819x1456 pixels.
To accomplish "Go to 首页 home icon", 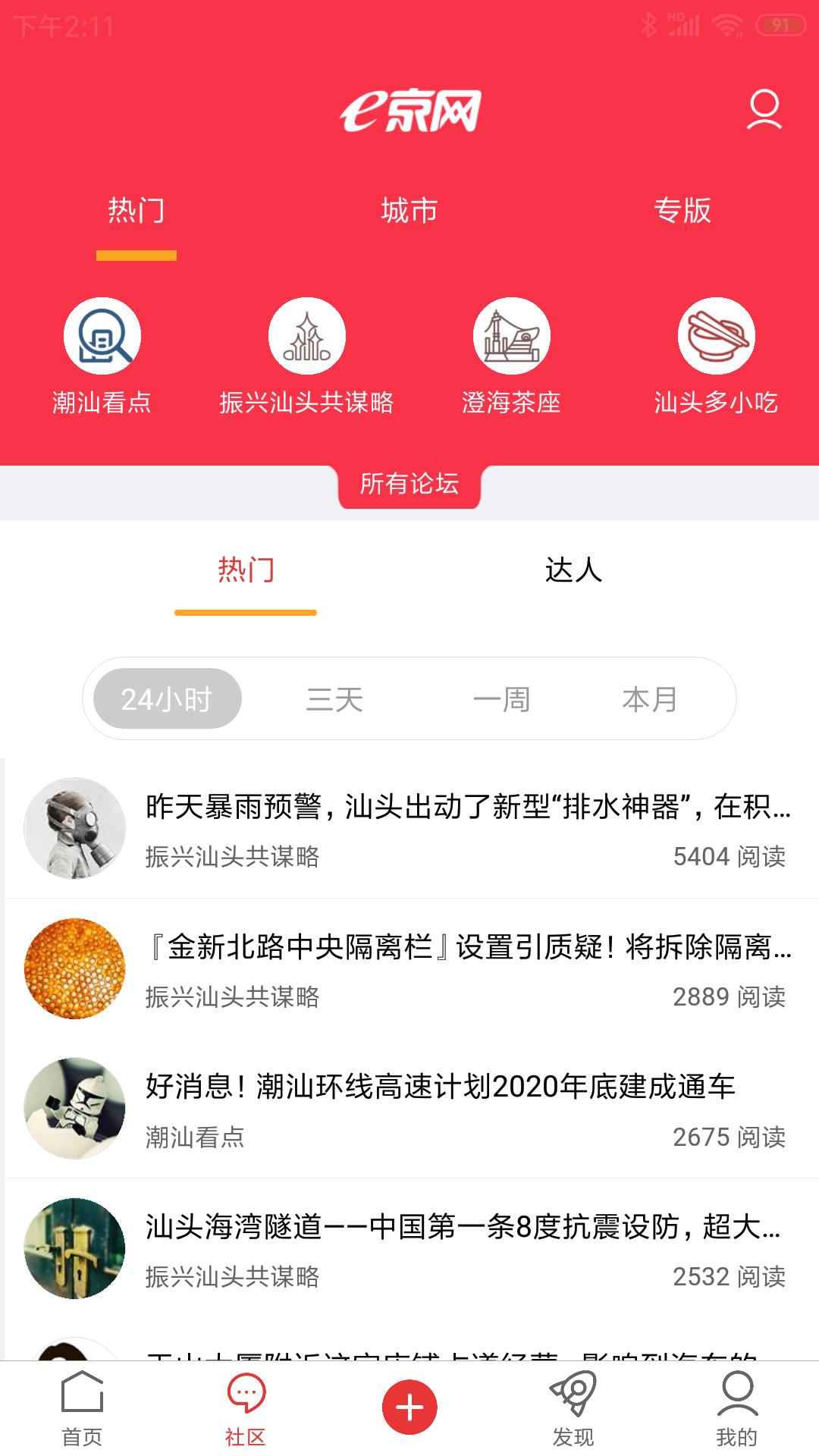I will [x=83, y=1405].
